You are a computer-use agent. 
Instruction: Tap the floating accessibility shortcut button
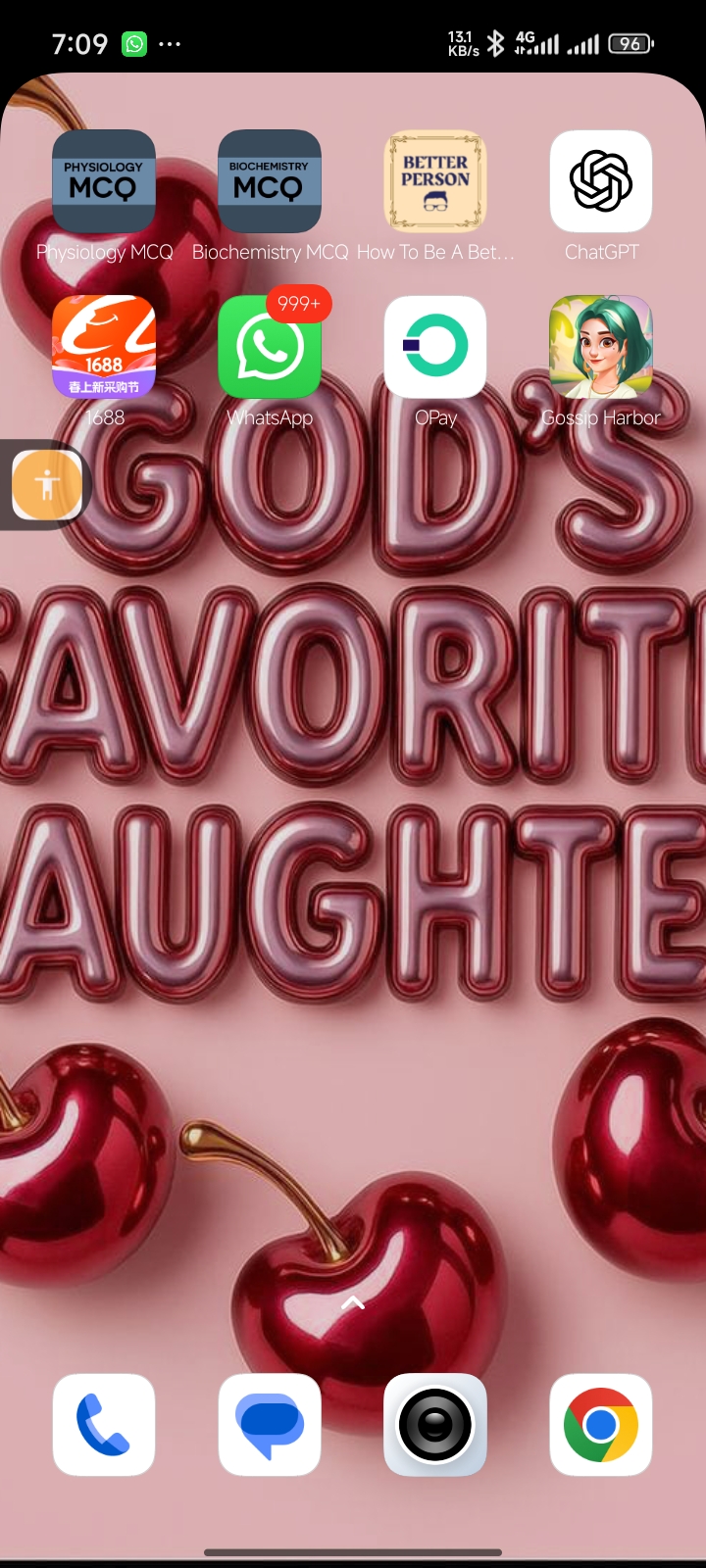pos(47,484)
